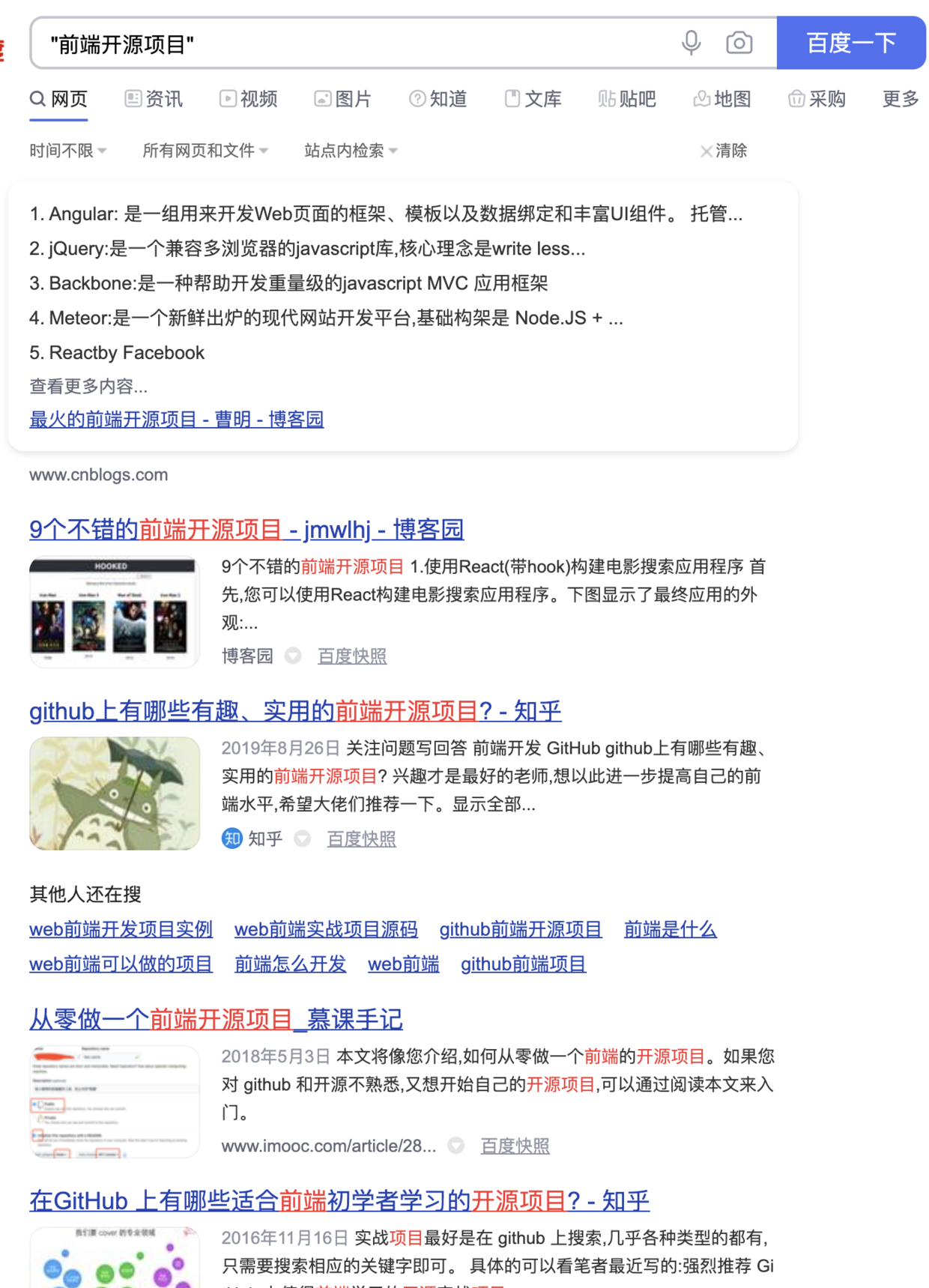Screen dimensions: 929x1288
Task: Open 从零做一个前端开源项目_慕课手记 result
Action: tap(216, 1020)
